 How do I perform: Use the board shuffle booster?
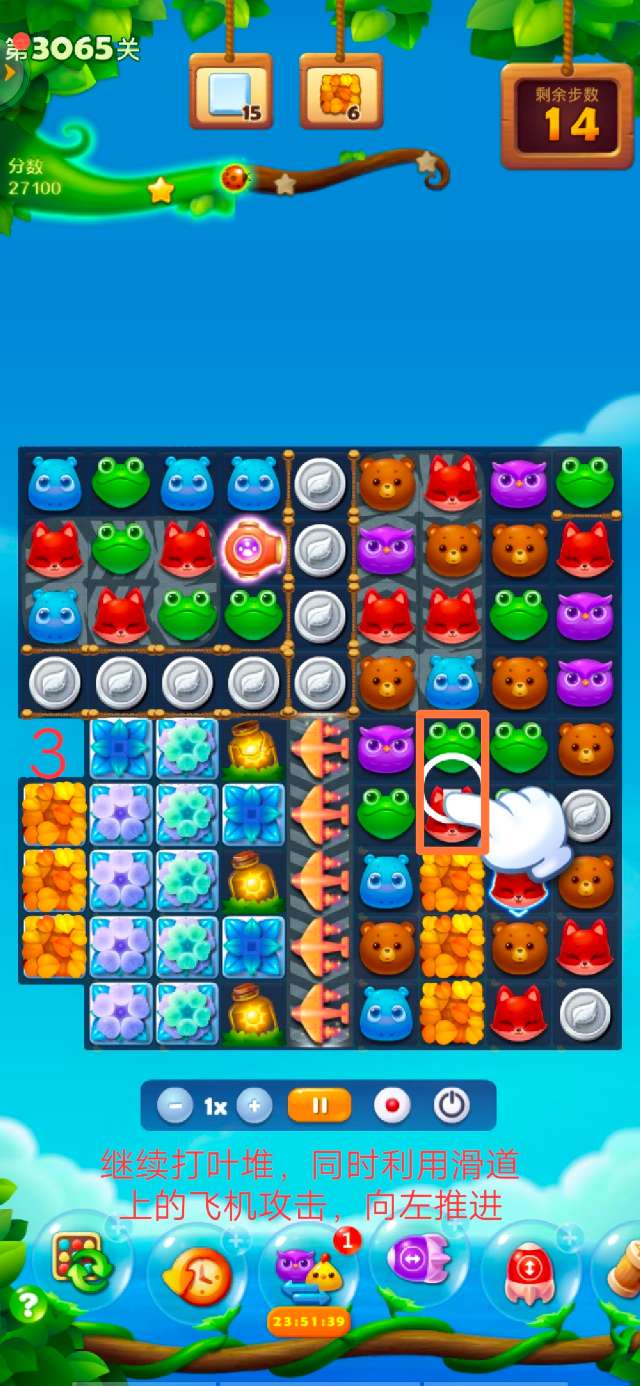point(83,1262)
